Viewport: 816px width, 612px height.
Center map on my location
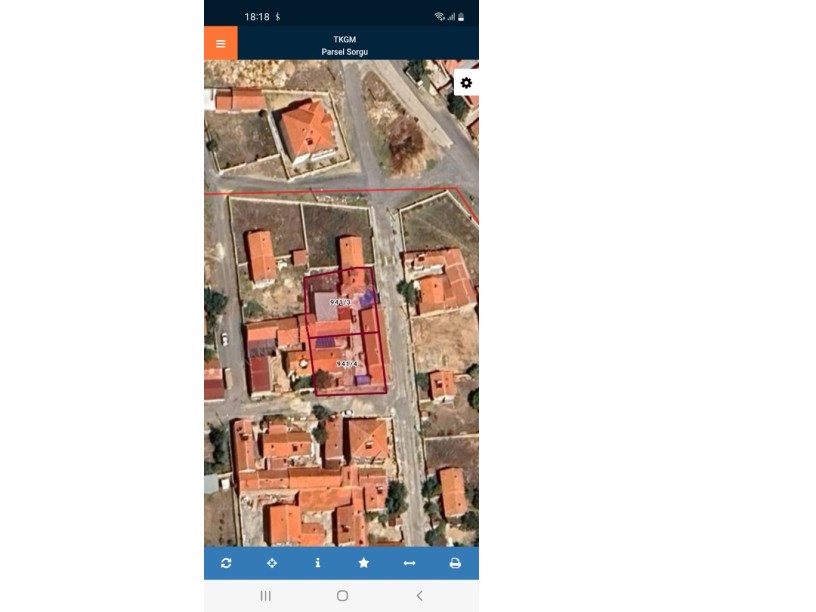tap(272, 563)
